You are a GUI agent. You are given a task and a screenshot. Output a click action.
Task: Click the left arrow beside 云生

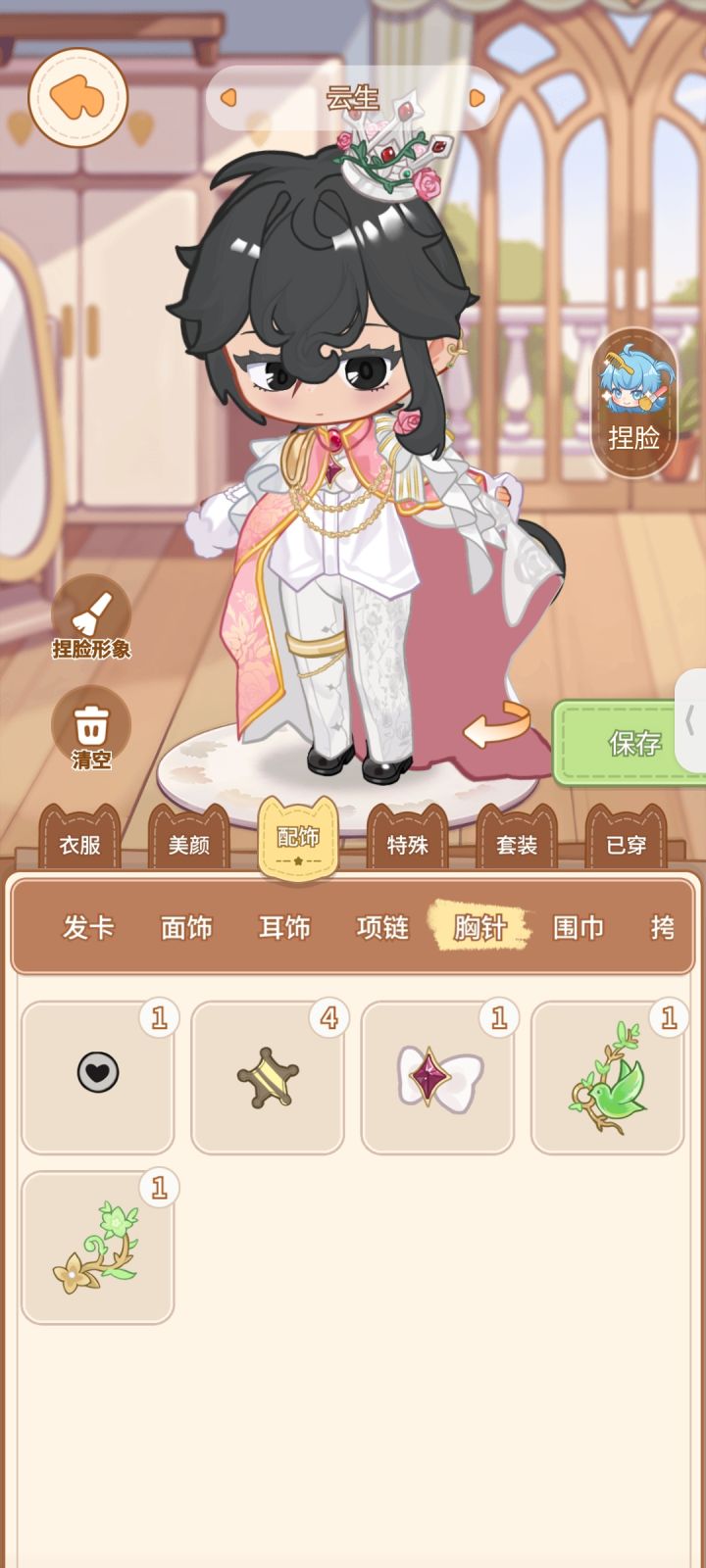click(x=227, y=99)
